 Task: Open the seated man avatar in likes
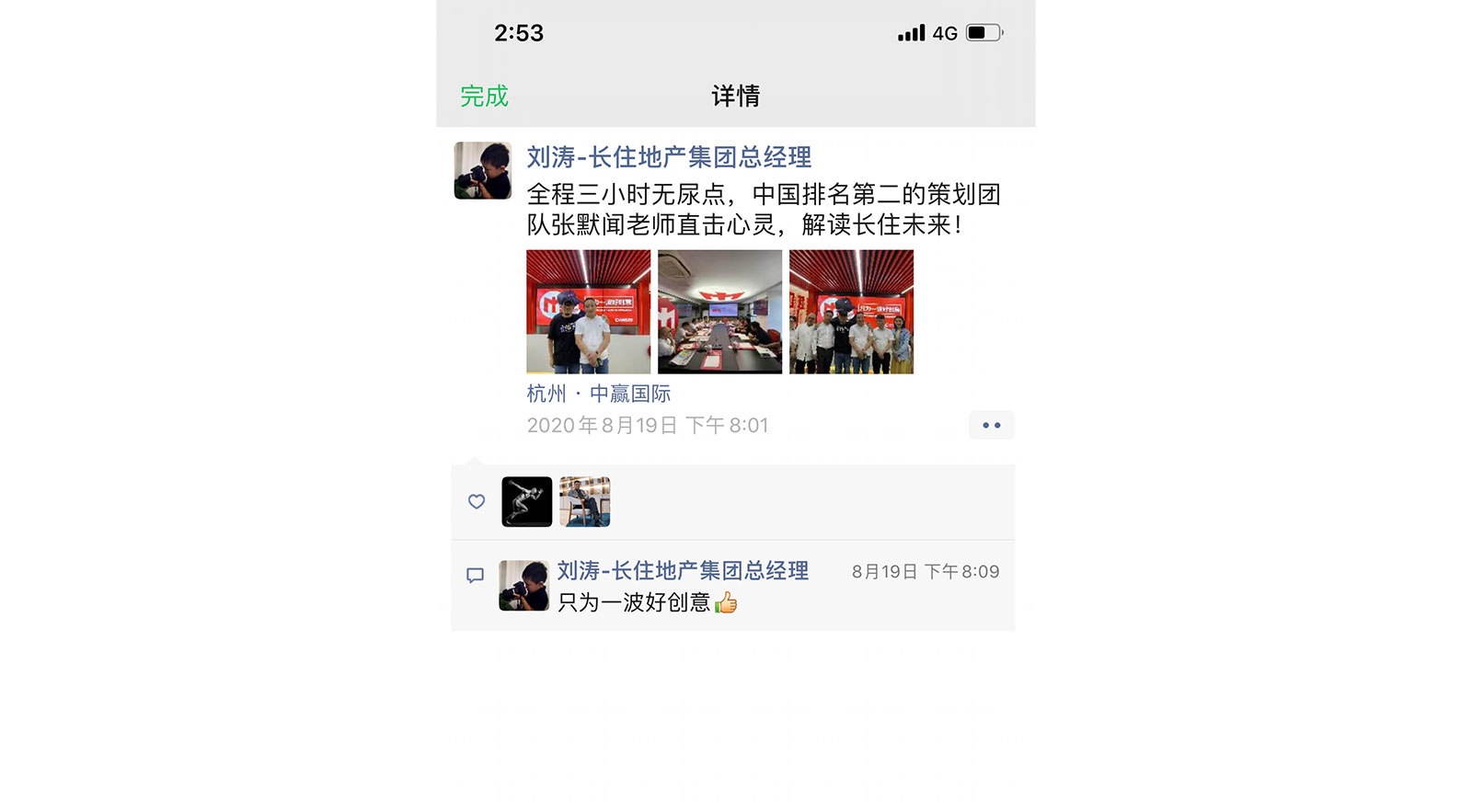[584, 501]
